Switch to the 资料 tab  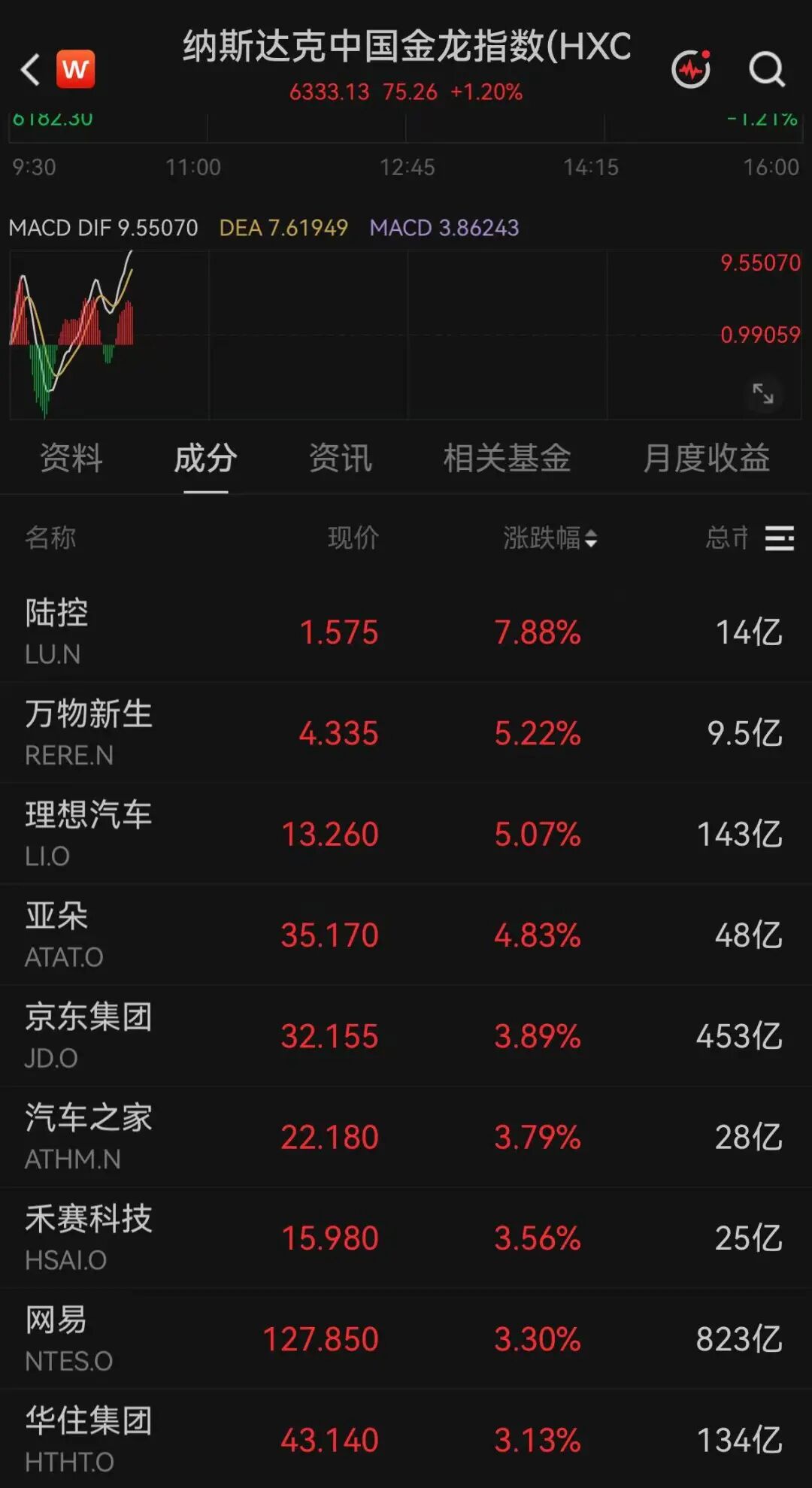71,458
